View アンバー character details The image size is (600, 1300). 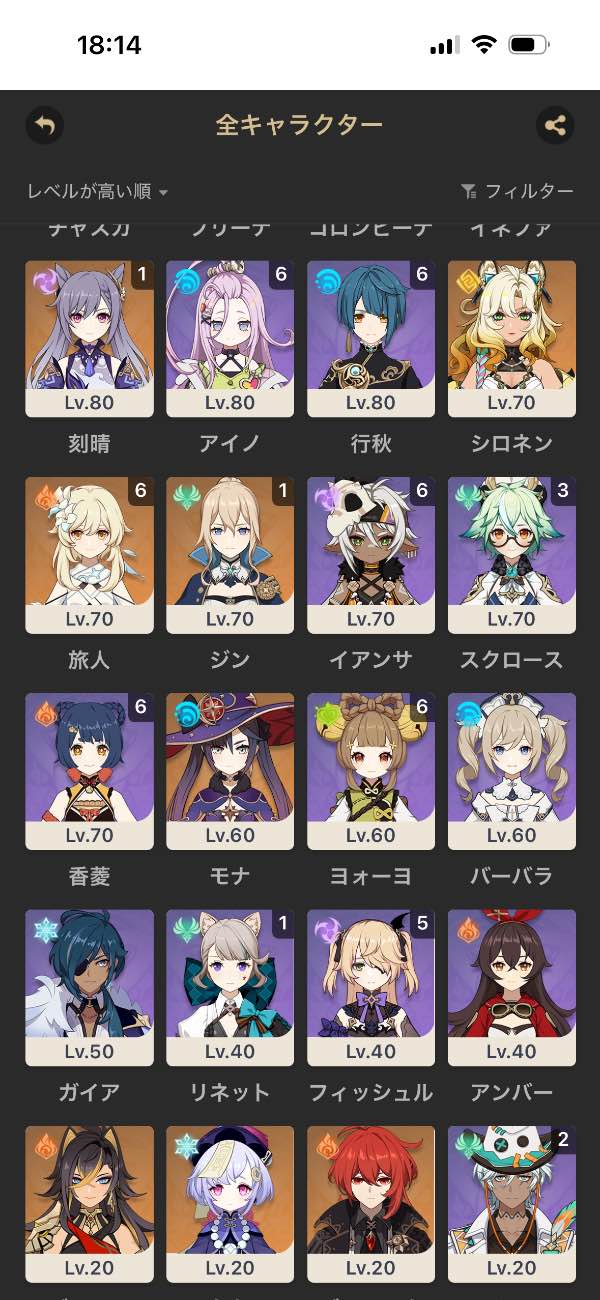(512, 987)
